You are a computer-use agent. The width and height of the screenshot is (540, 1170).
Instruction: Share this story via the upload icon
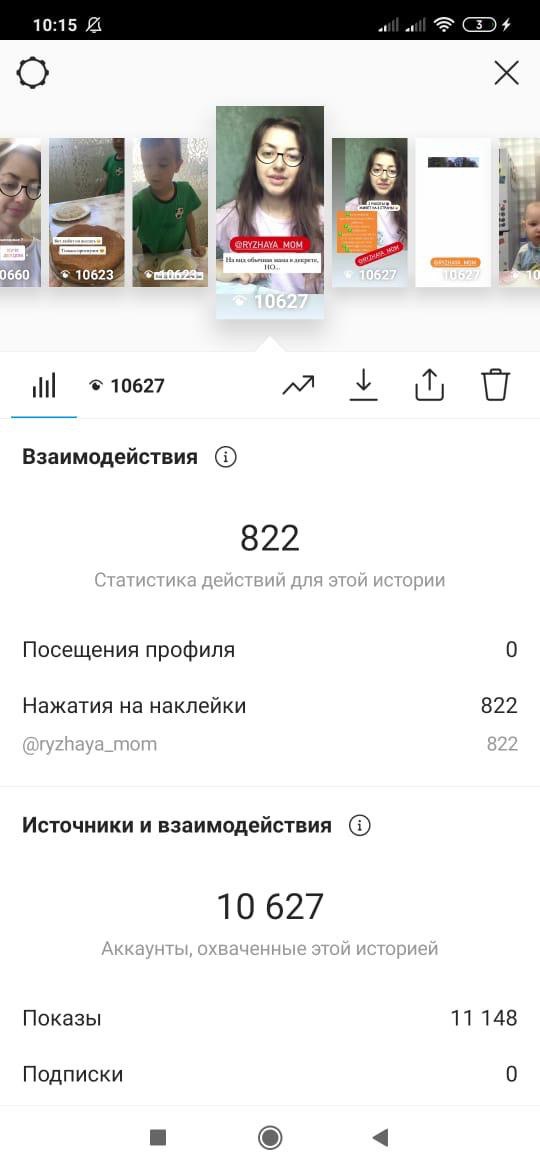[429, 385]
